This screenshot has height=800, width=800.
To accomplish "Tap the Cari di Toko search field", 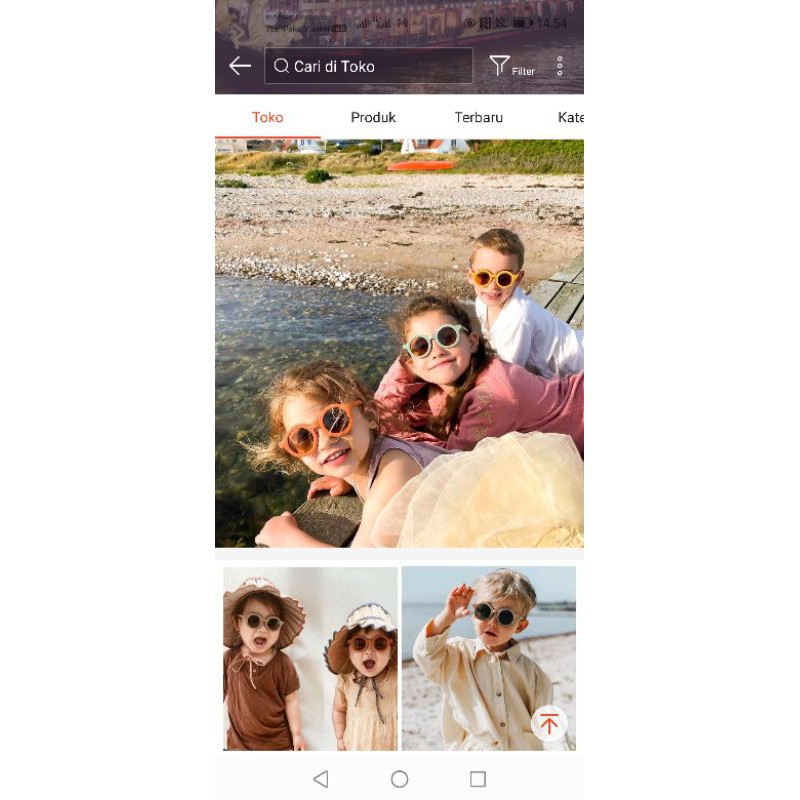I will [368, 66].
